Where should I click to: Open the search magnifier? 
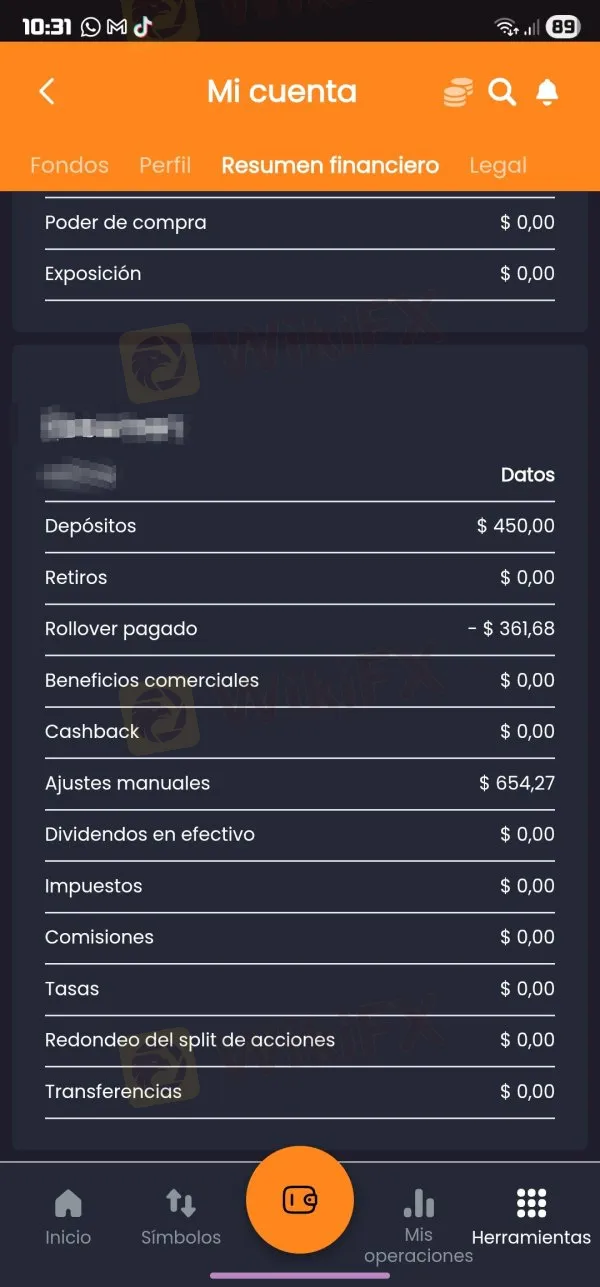[502, 93]
